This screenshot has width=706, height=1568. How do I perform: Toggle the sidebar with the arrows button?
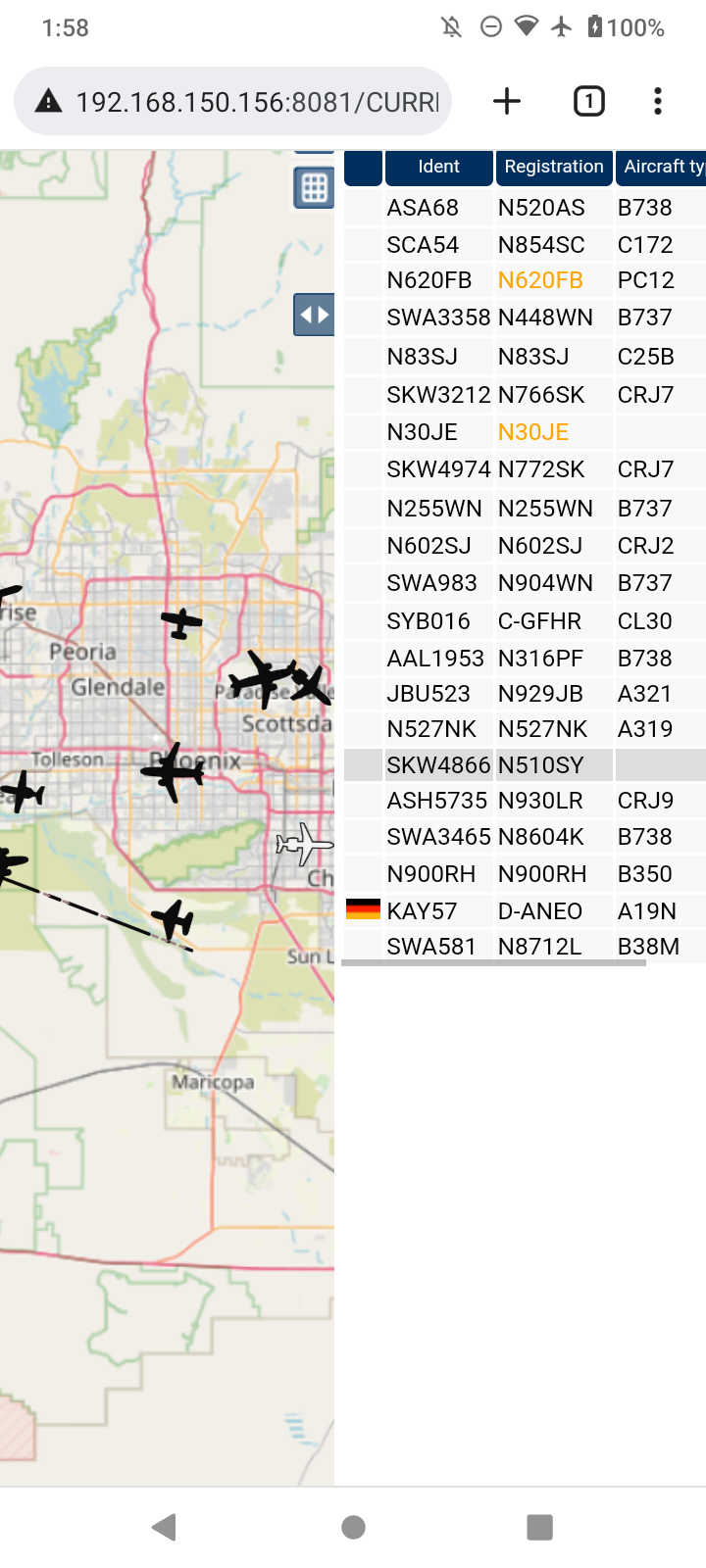click(314, 315)
